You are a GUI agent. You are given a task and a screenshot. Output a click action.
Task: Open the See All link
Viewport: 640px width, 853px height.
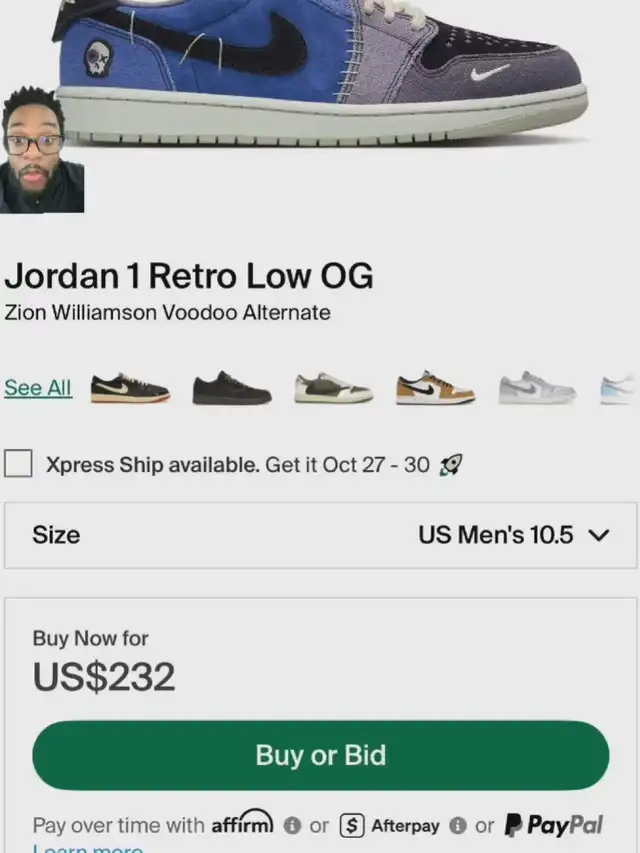pyautogui.click(x=38, y=387)
